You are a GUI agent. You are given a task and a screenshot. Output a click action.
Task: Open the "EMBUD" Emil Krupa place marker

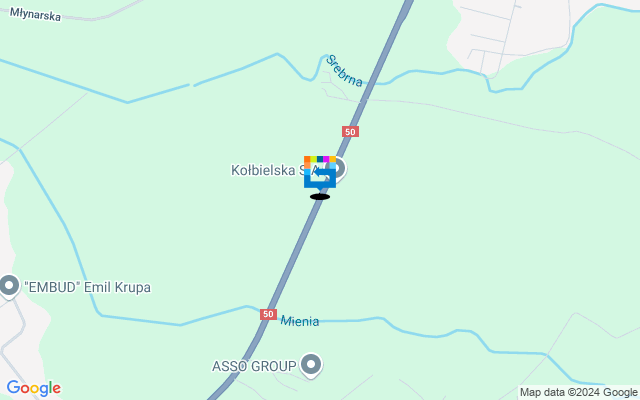[x=10, y=287]
